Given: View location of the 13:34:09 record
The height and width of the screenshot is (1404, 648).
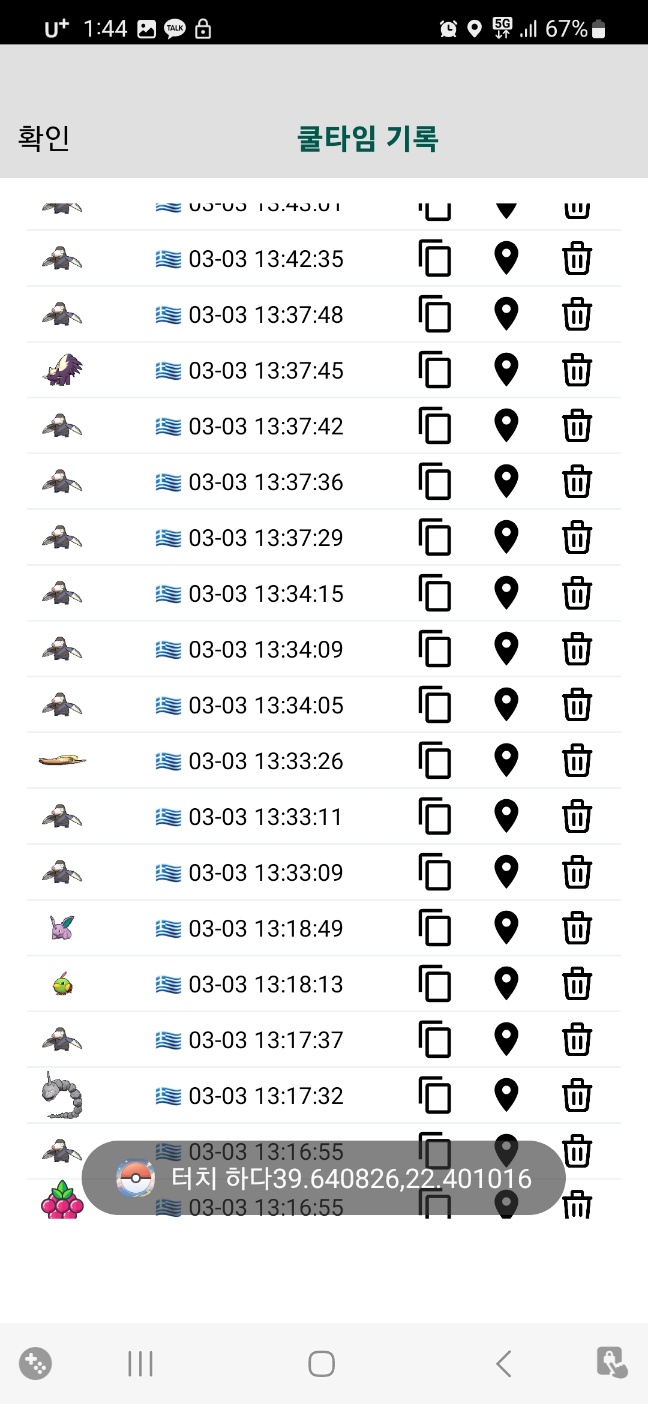Looking at the screenshot, I should [507, 650].
